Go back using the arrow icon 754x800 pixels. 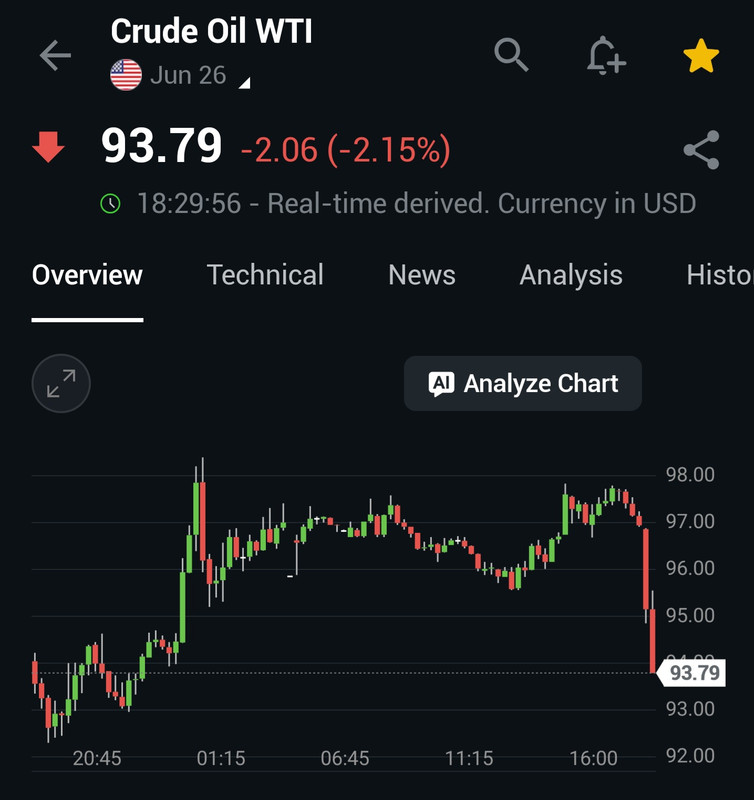pos(55,56)
